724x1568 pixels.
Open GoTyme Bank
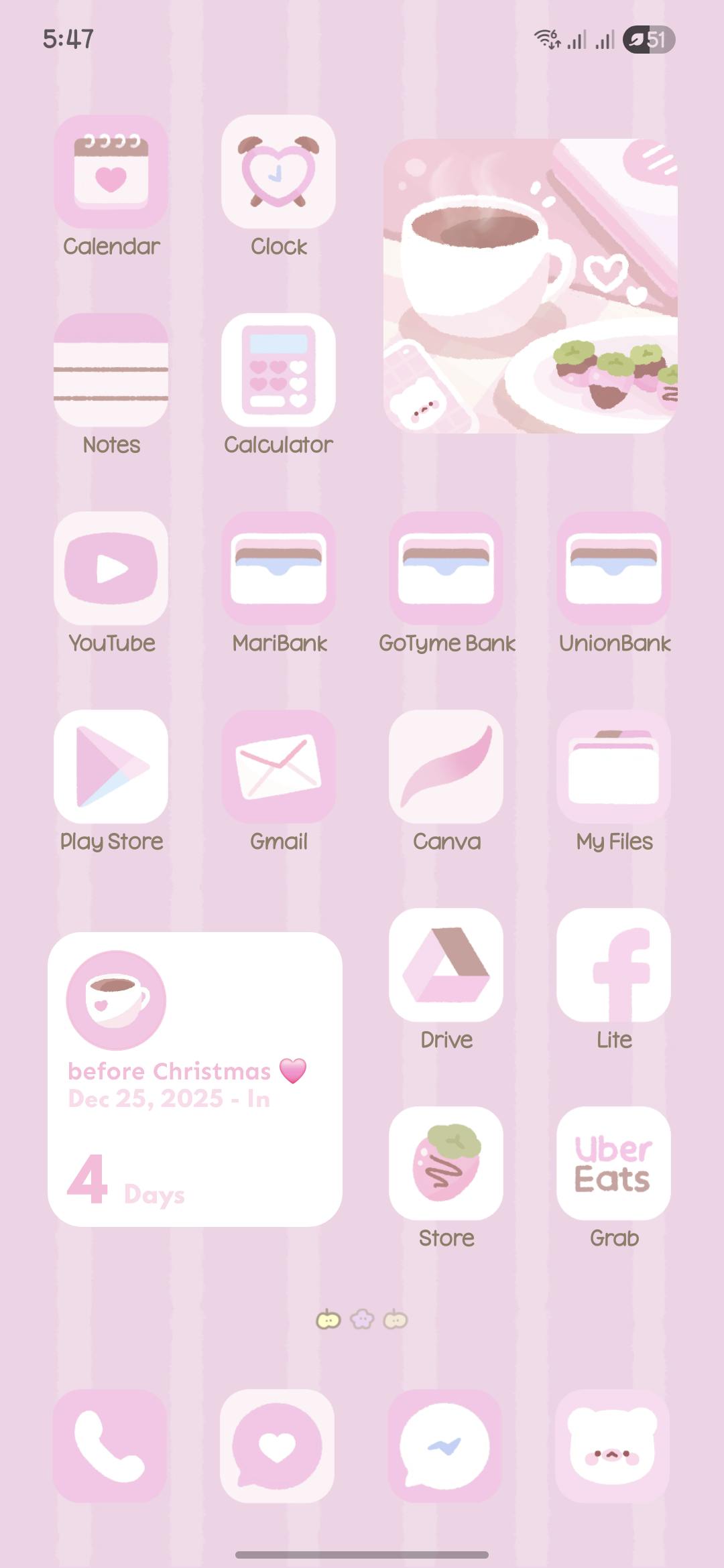click(x=446, y=568)
